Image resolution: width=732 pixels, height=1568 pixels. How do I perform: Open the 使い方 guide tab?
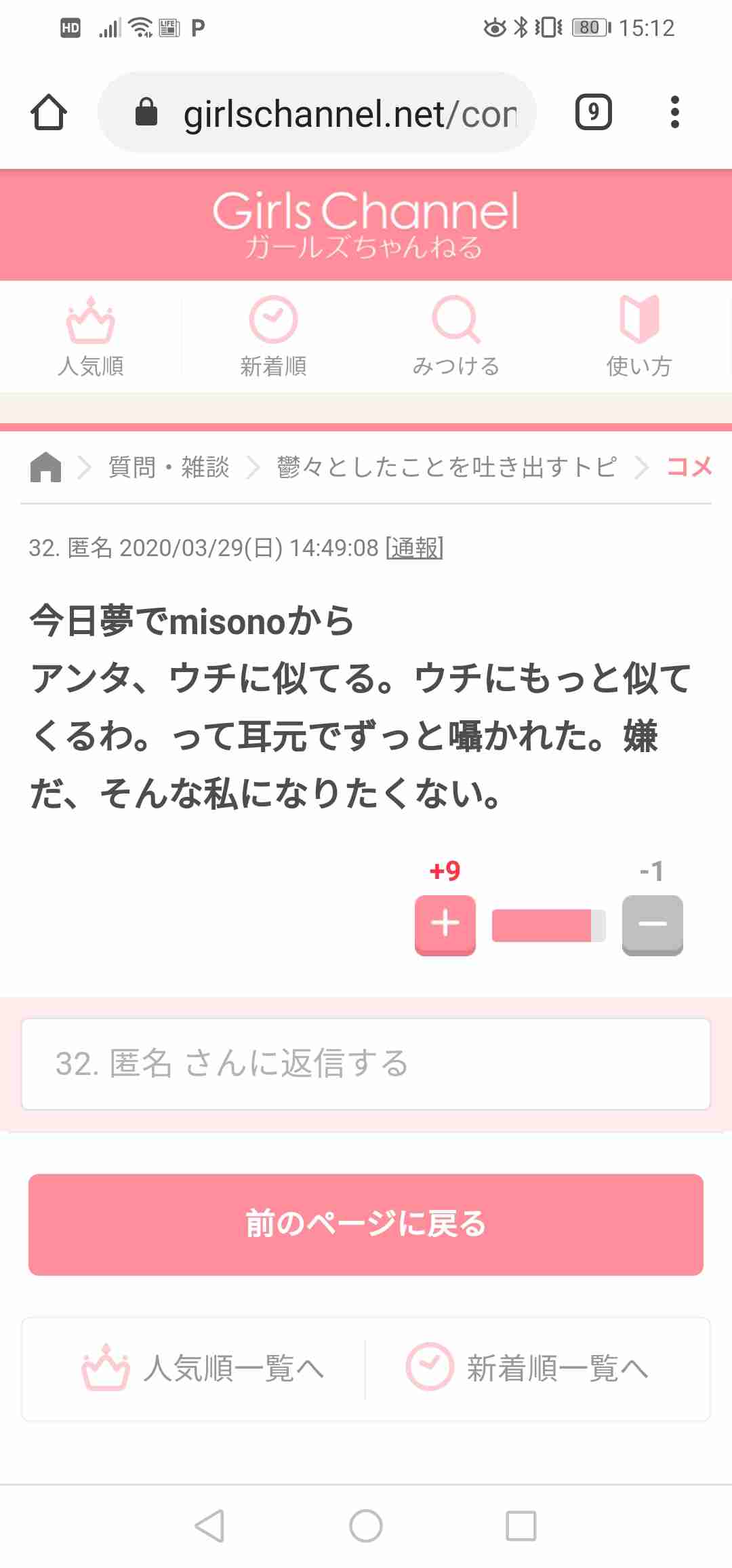[x=638, y=337]
